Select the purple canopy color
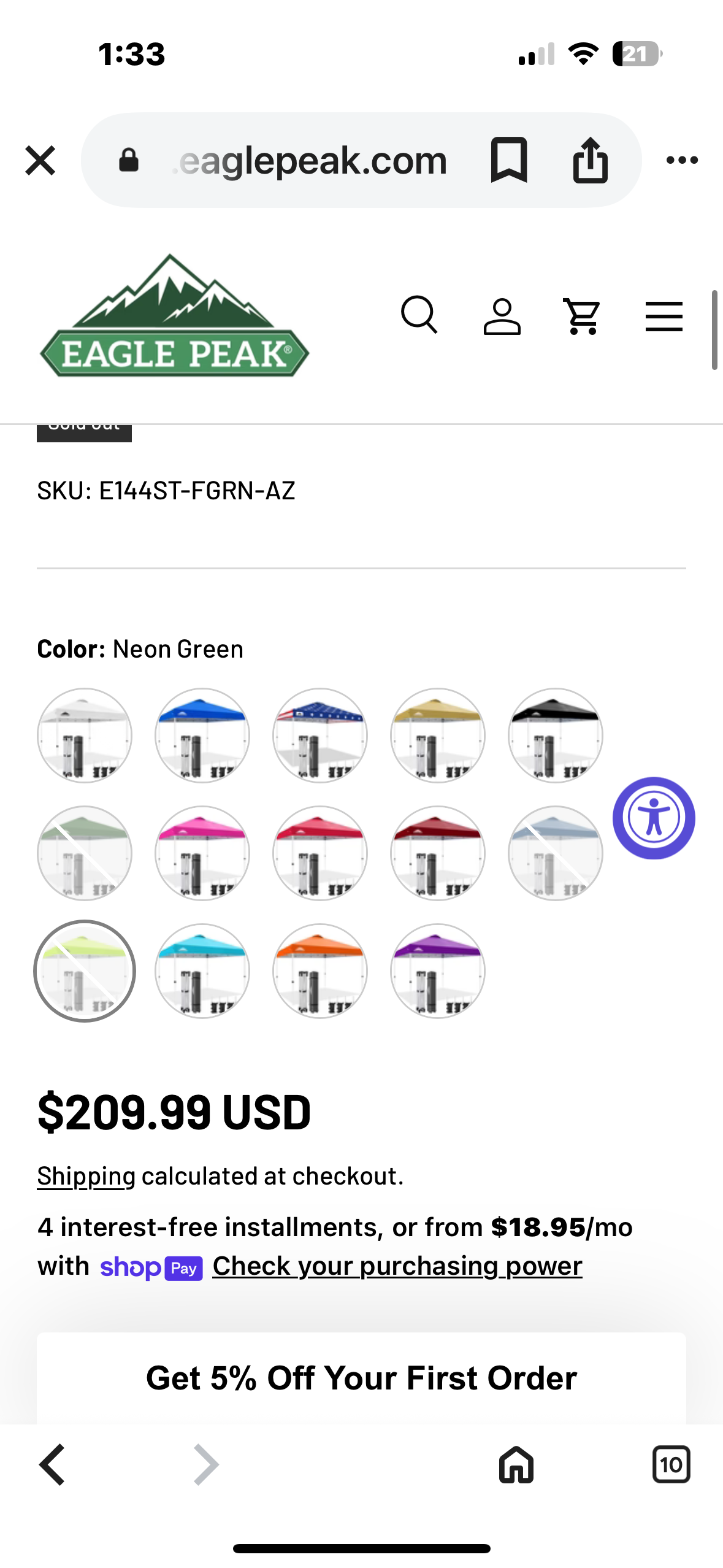 tap(438, 970)
